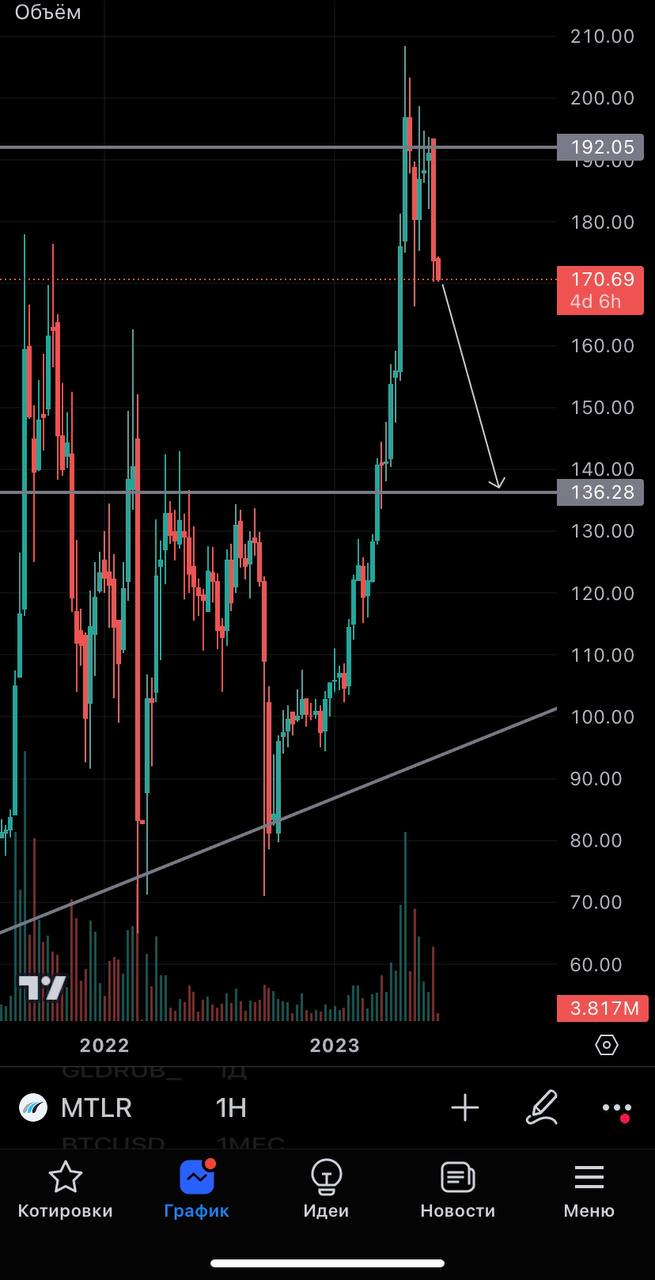Add an indicator with the plus icon
This screenshot has height=1280, width=655.
pos(465,1107)
